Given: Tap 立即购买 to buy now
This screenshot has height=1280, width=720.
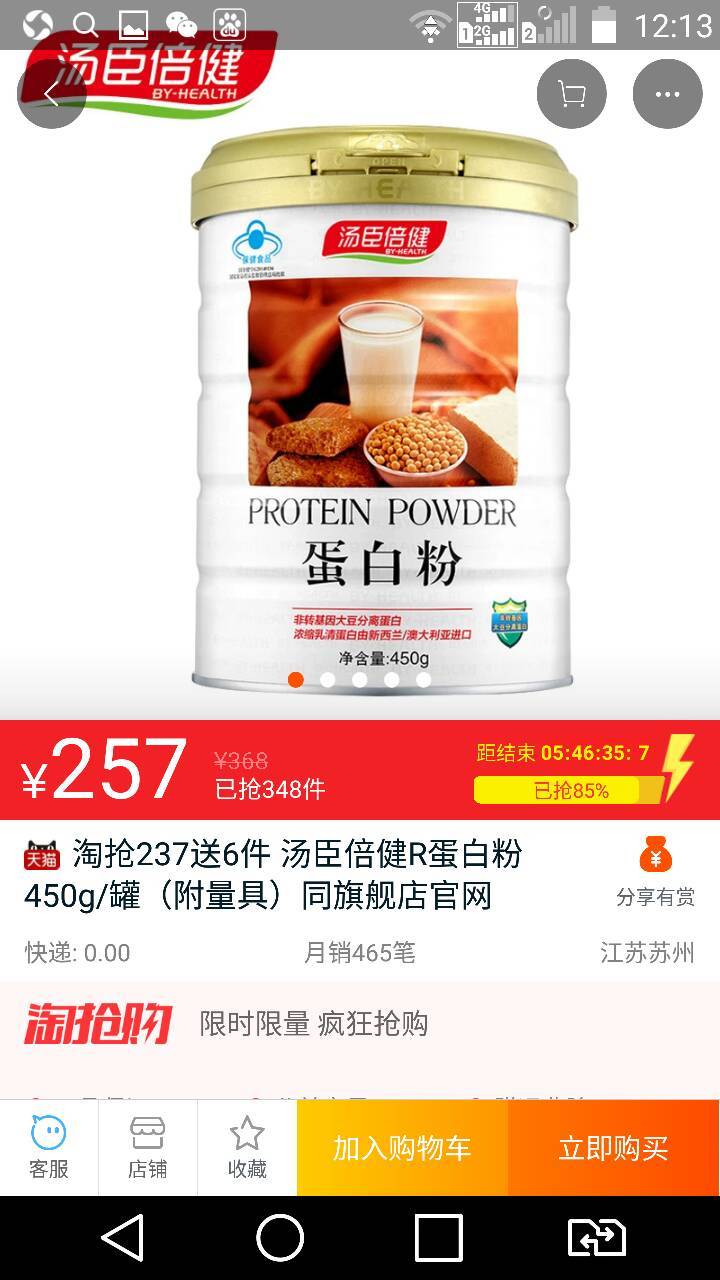Looking at the screenshot, I should 613,1148.
